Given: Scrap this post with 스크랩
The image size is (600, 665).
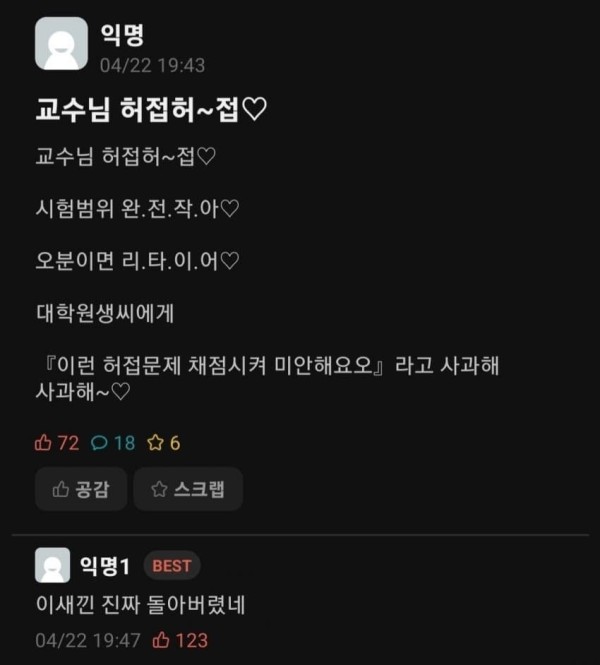Looking at the screenshot, I should point(188,489).
